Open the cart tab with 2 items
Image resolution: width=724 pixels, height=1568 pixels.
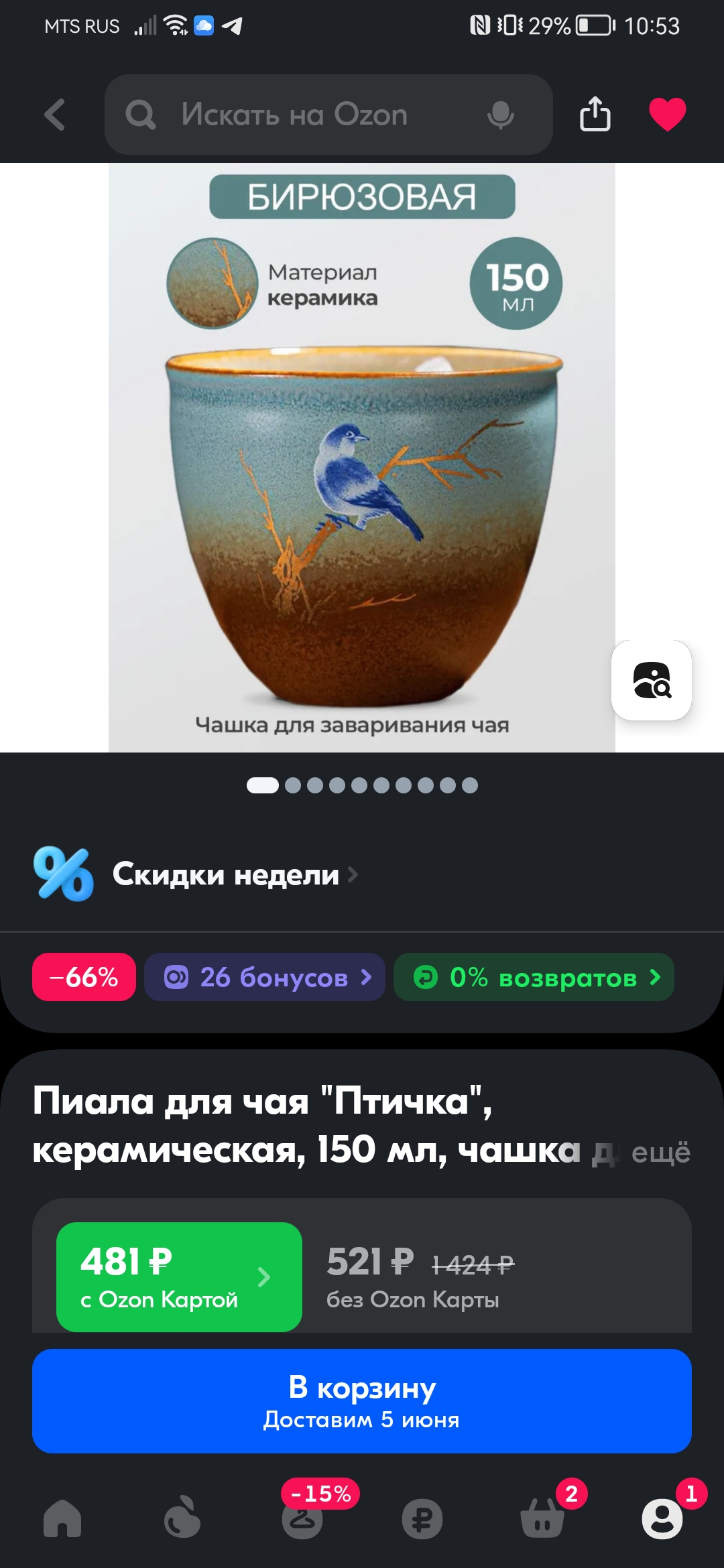pyautogui.click(x=543, y=1517)
